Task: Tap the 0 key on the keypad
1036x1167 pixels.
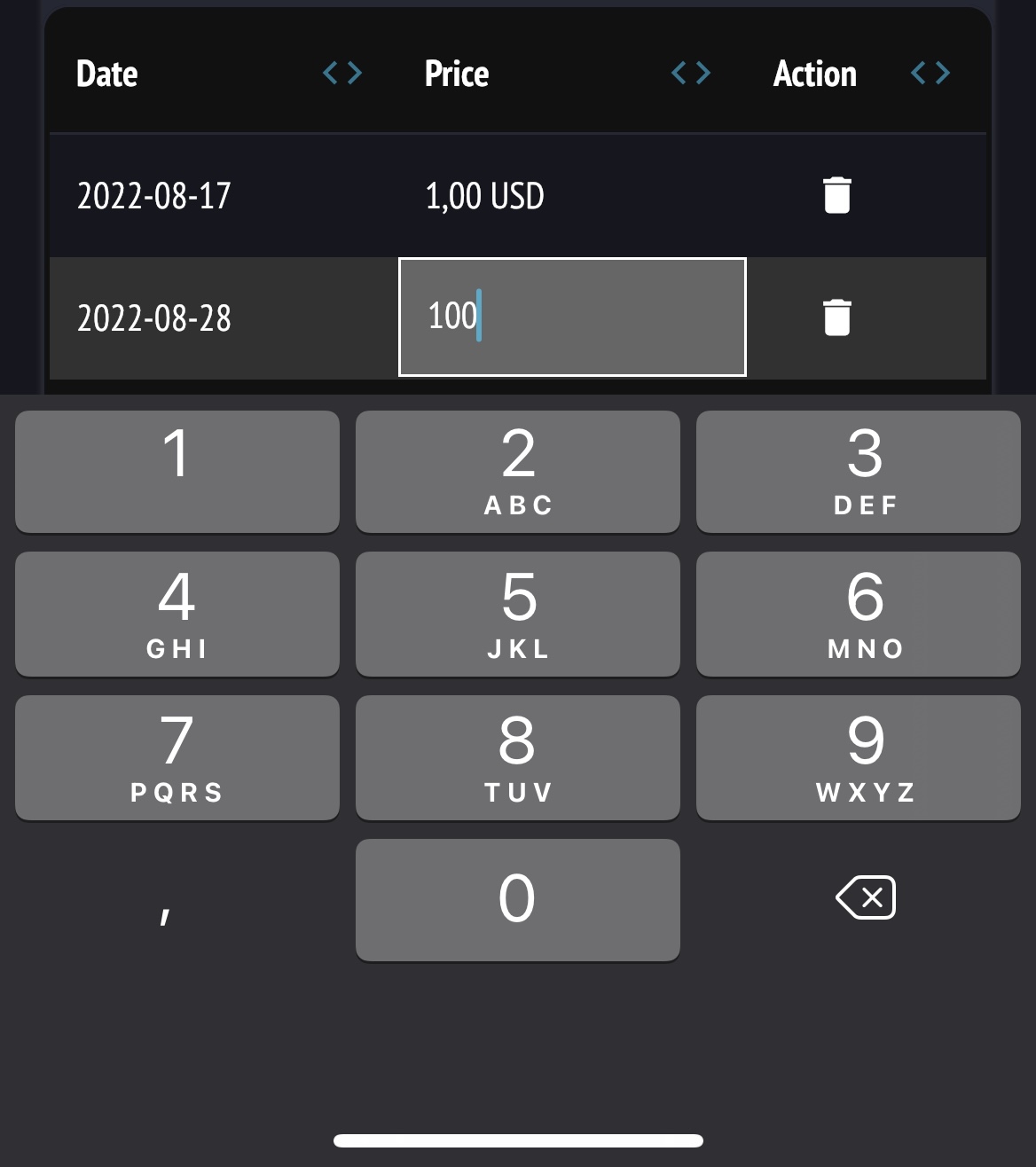Action: click(x=517, y=898)
